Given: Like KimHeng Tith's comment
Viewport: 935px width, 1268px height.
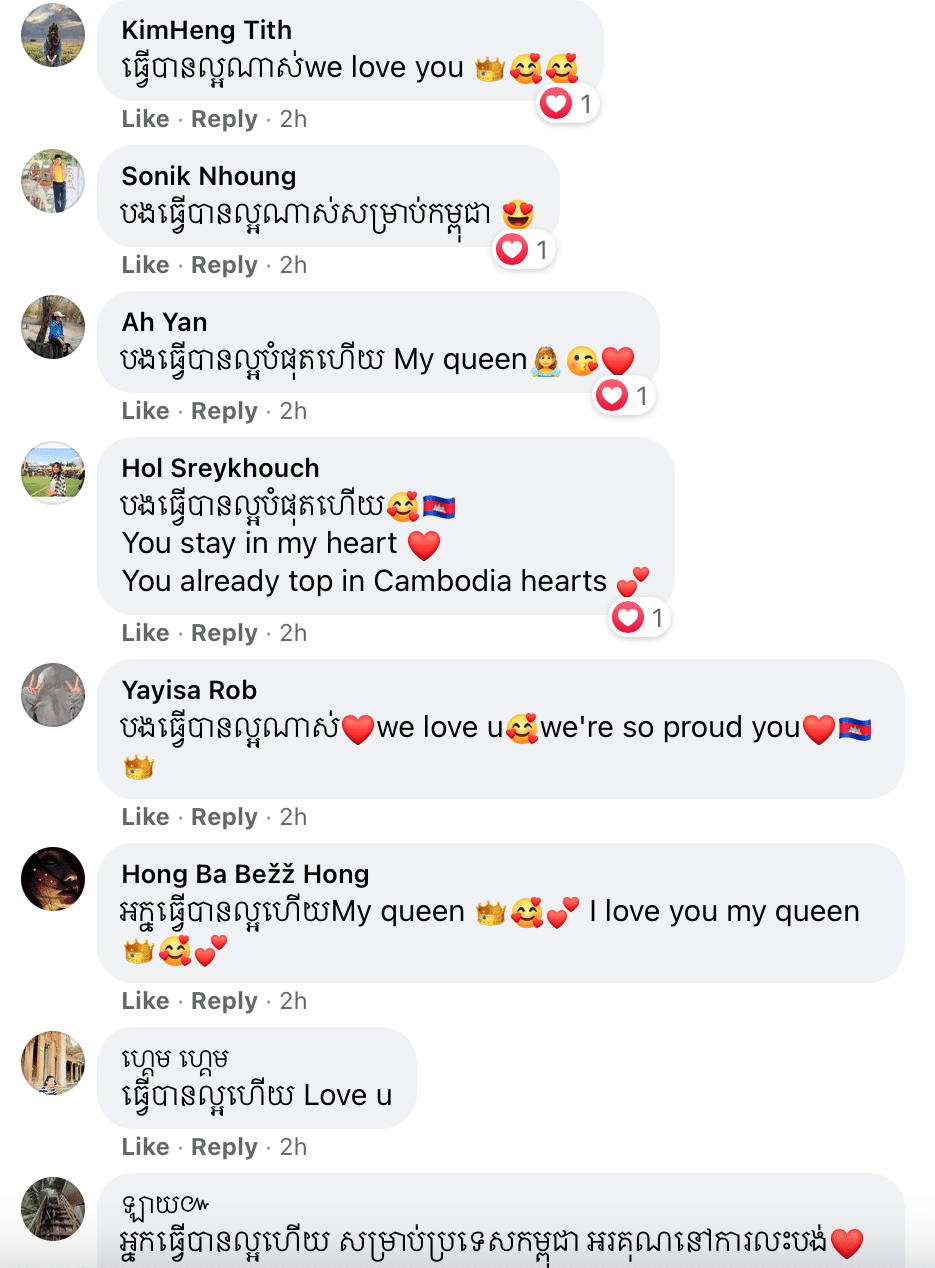Looking at the screenshot, I should [145, 119].
